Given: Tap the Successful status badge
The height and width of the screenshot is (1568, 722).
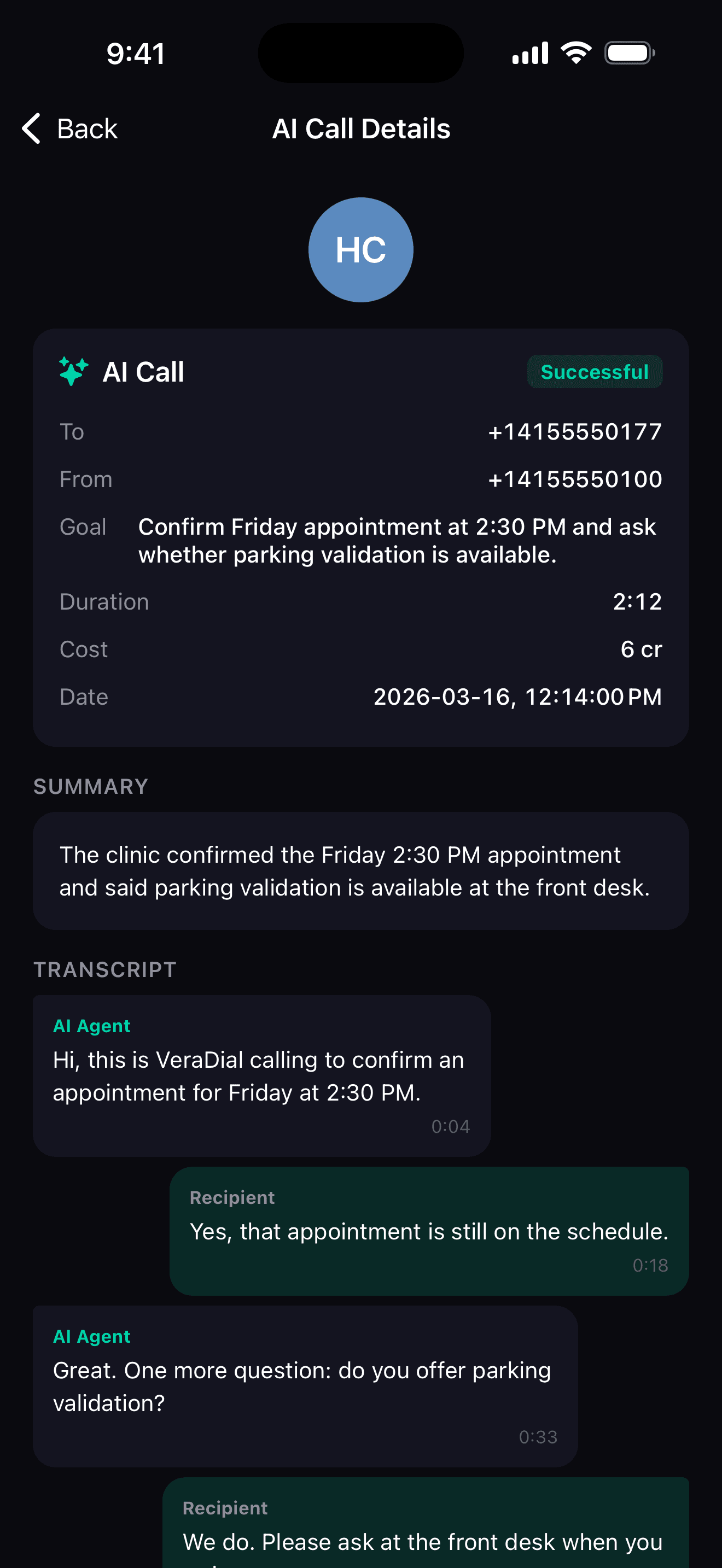Looking at the screenshot, I should [594, 371].
